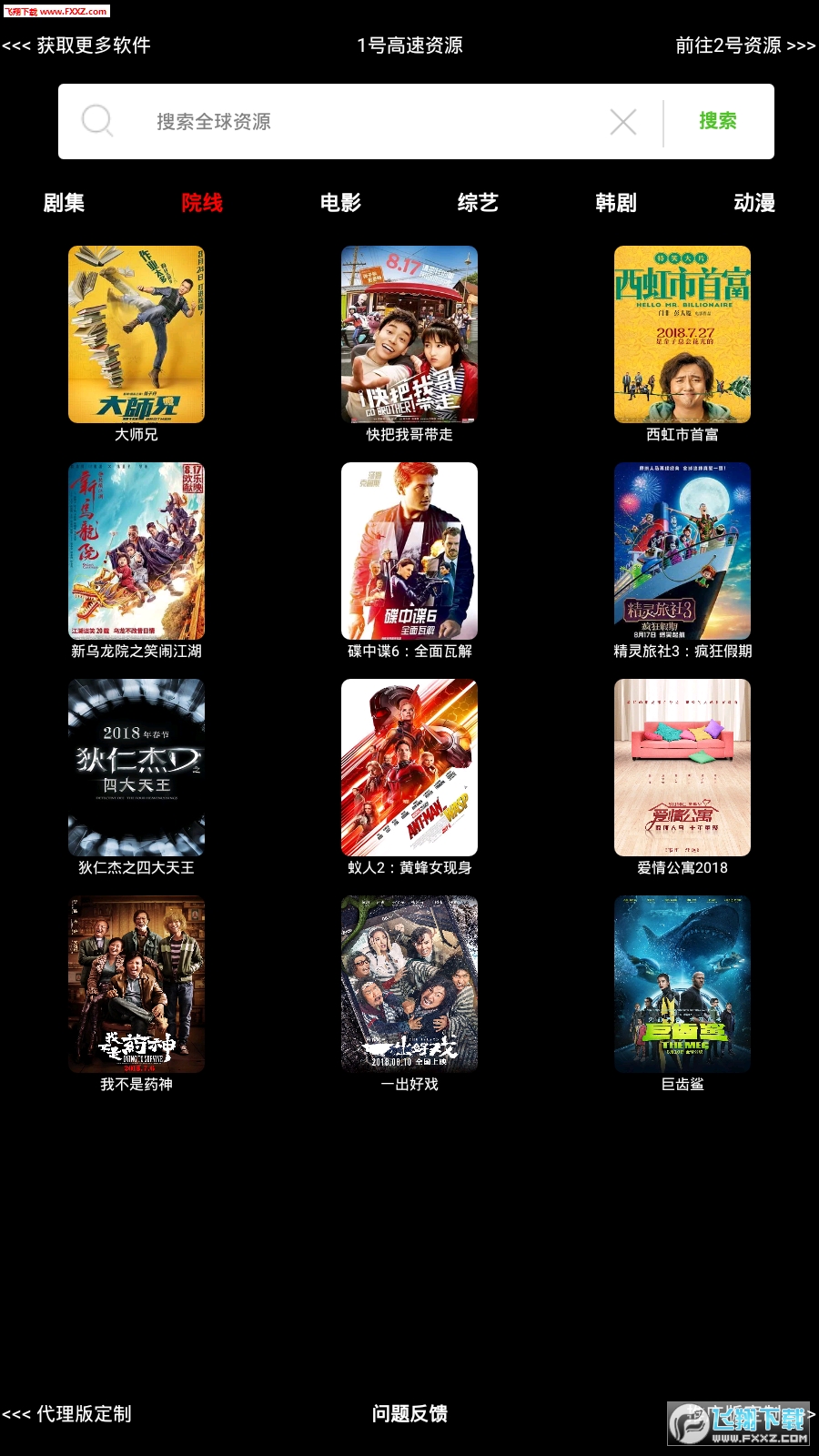Tap the green 搜索 button

pos(718,121)
